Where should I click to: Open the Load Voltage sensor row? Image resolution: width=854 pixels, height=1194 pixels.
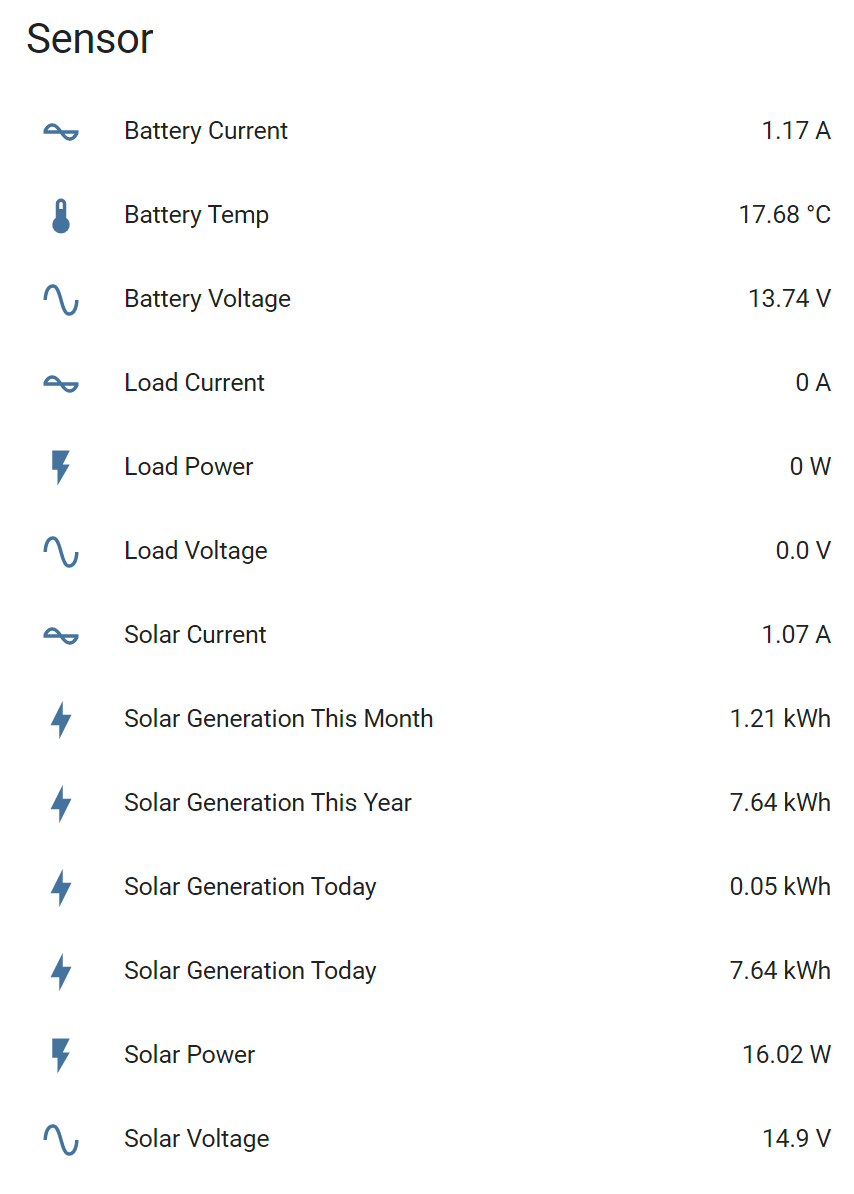pos(195,551)
